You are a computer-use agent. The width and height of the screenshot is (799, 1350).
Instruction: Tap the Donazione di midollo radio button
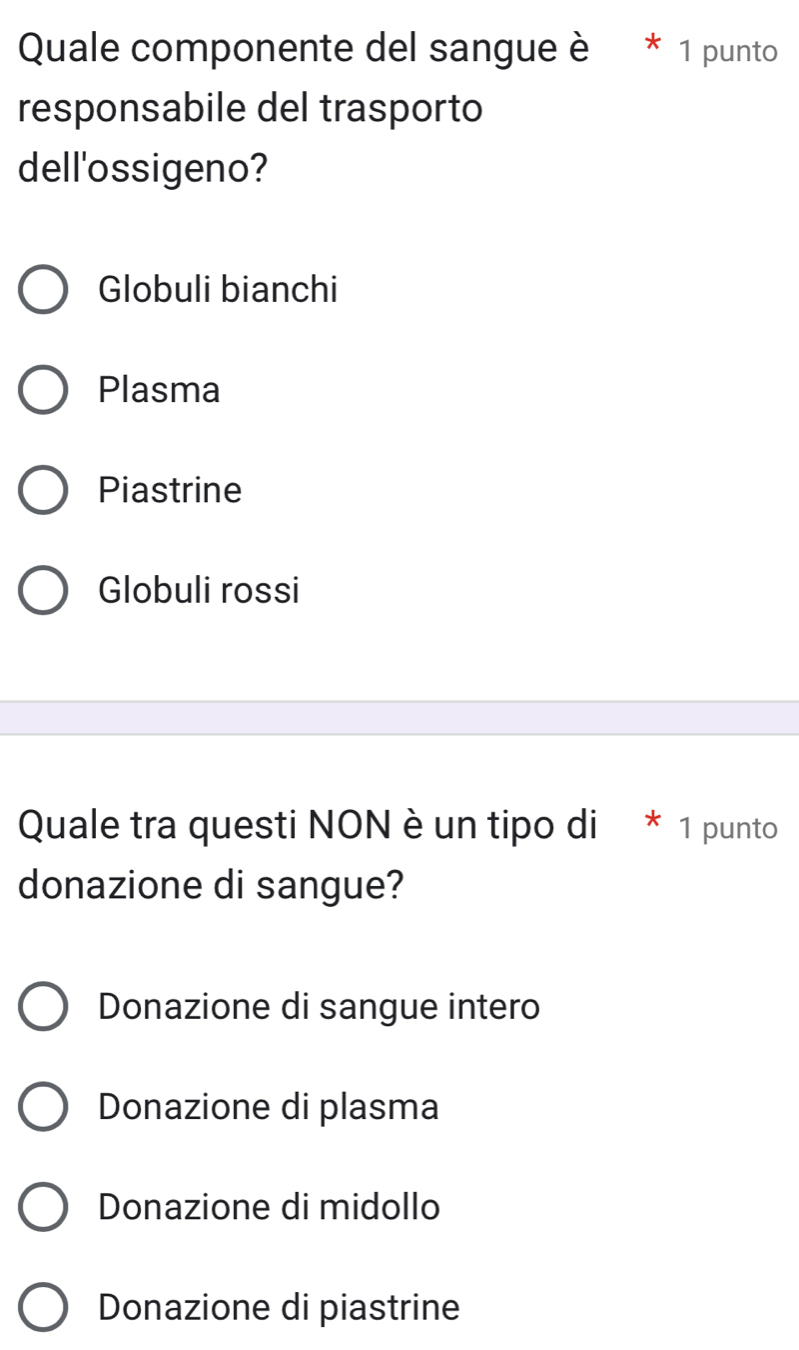44,1207
